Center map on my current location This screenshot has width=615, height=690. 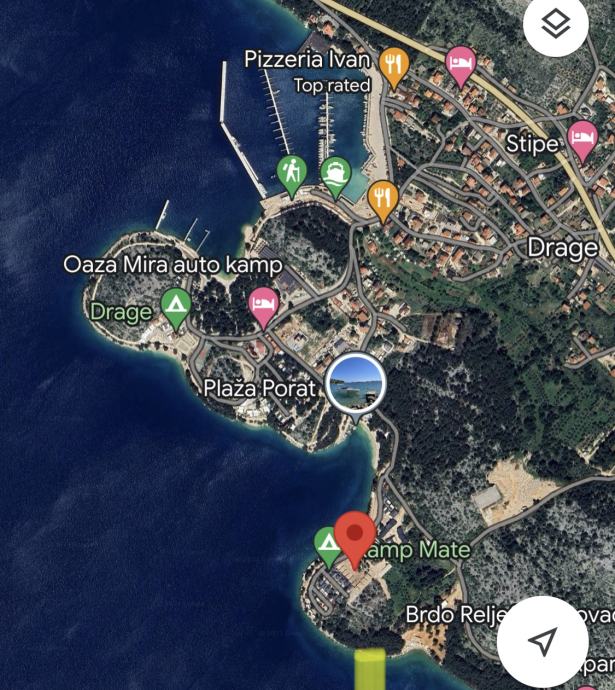coord(543,641)
